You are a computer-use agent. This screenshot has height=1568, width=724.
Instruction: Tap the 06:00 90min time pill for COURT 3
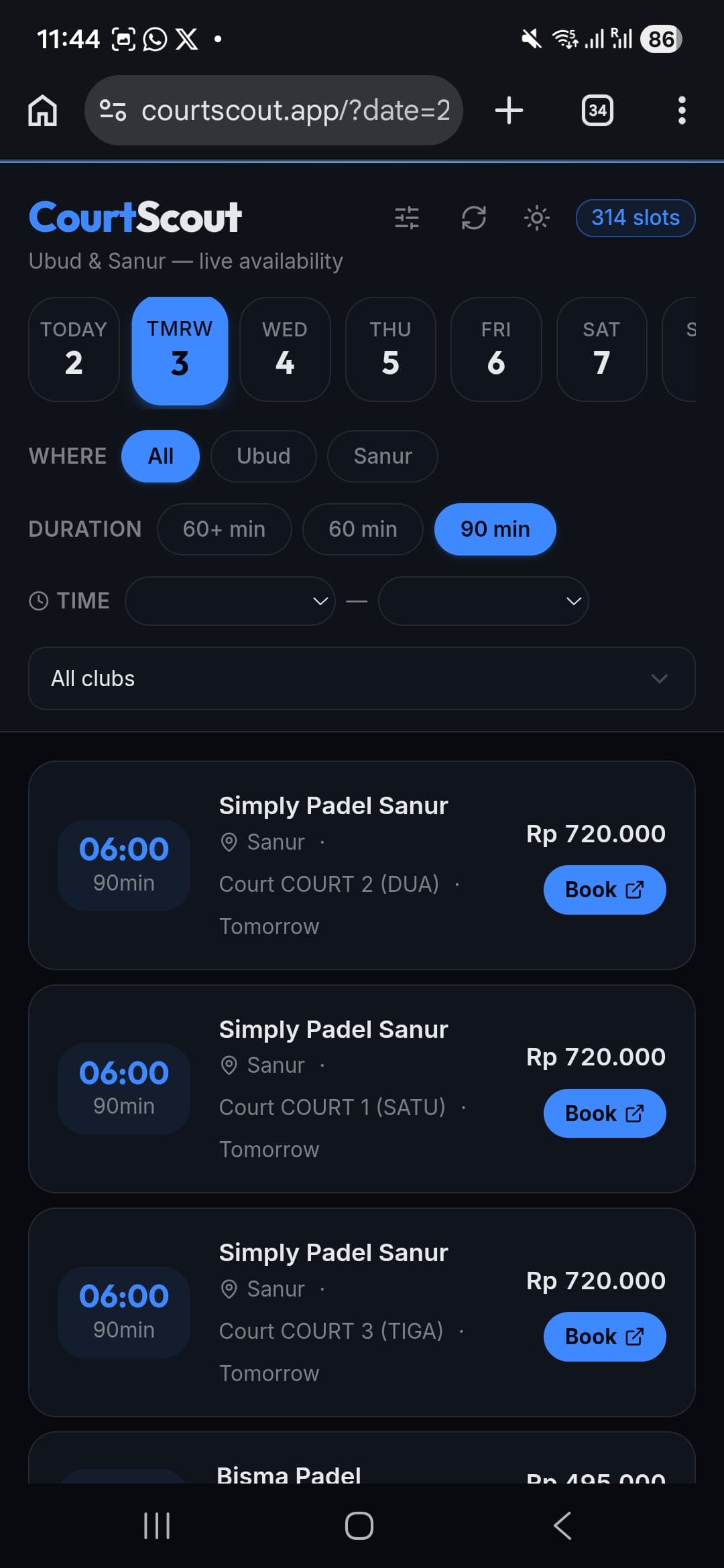(x=124, y=1311)
